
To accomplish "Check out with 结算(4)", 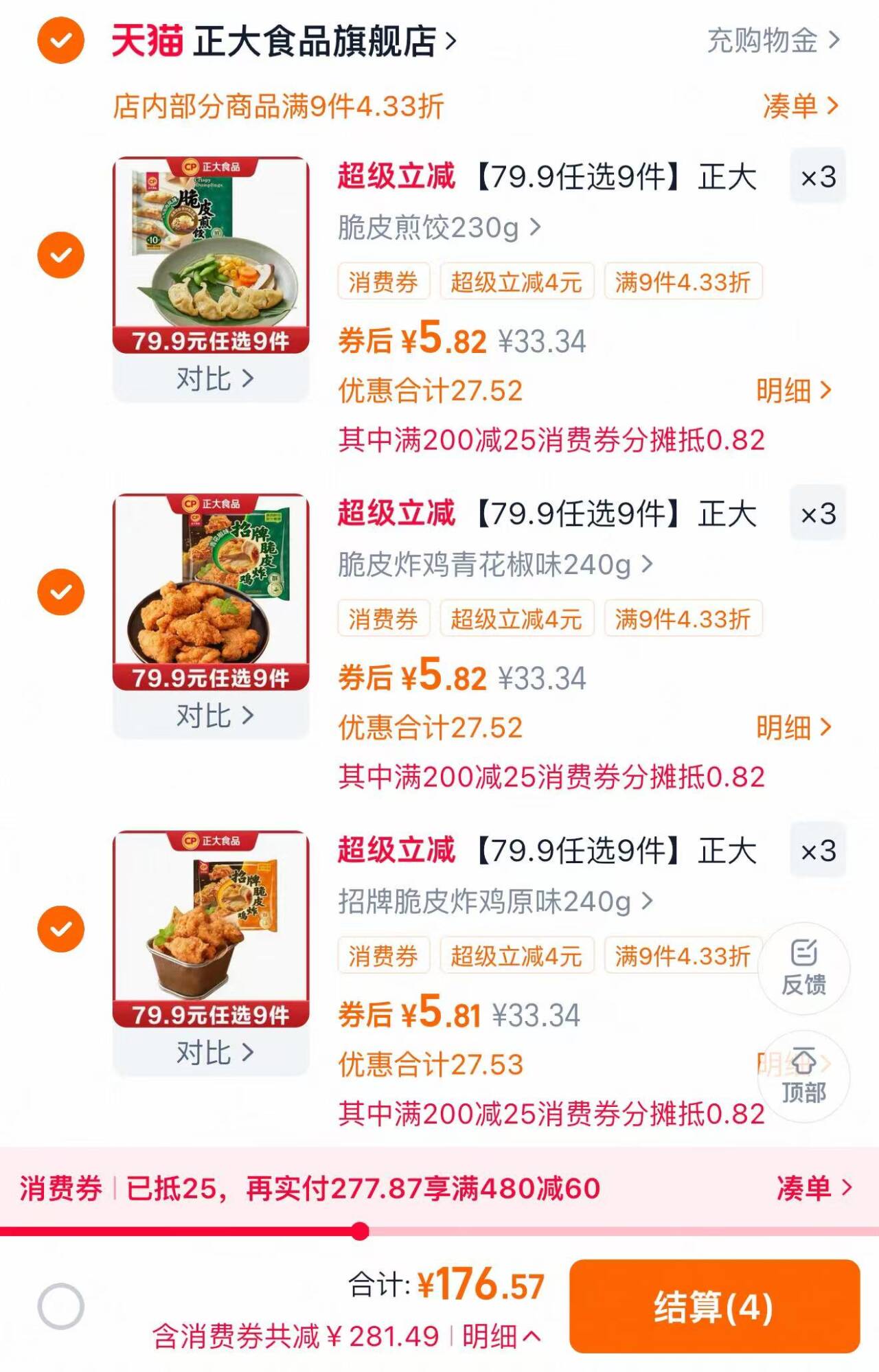I will tap(714, 1306).
